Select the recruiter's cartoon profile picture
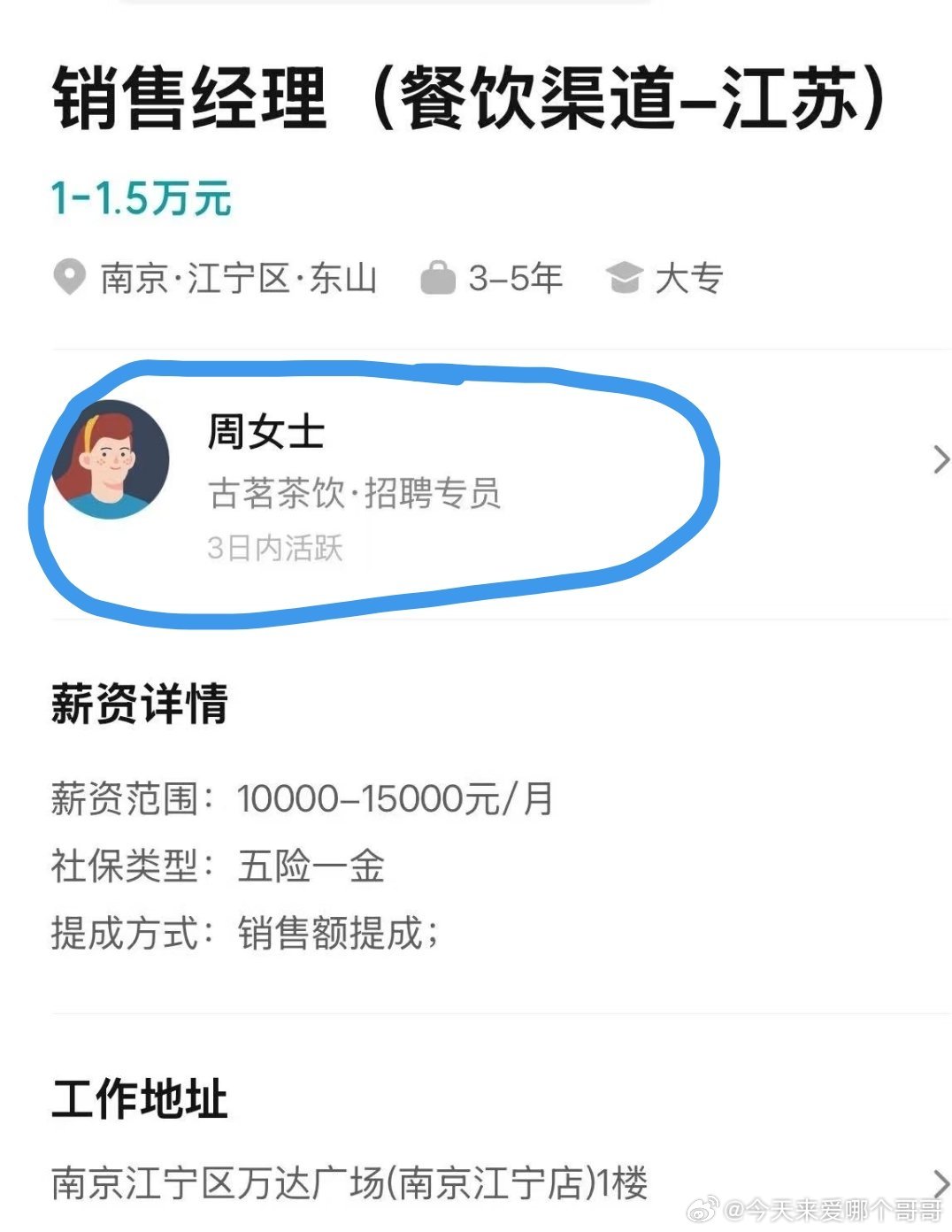 [115, 458]
